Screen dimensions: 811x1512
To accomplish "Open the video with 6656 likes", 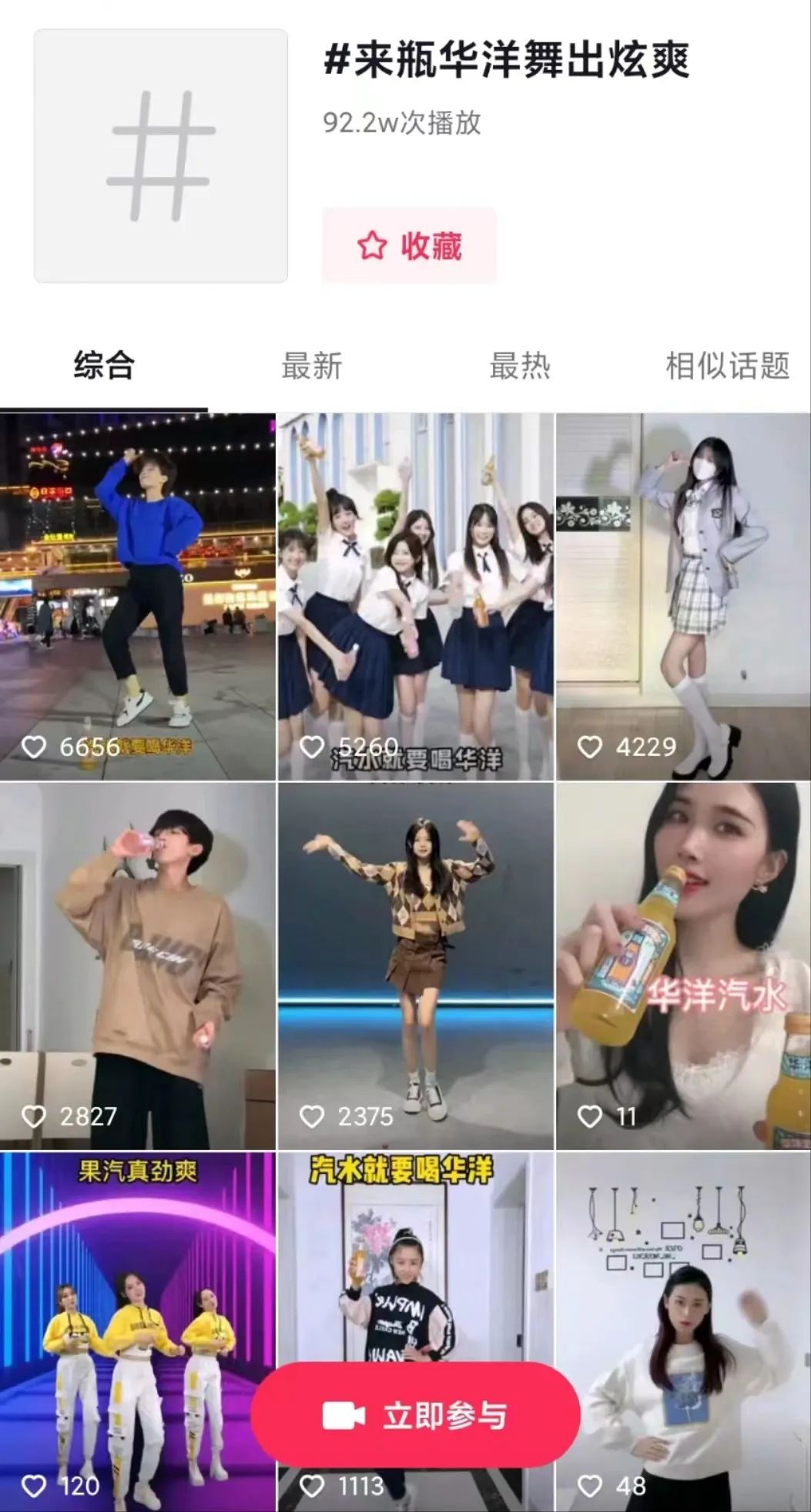I will pos(137,597).
